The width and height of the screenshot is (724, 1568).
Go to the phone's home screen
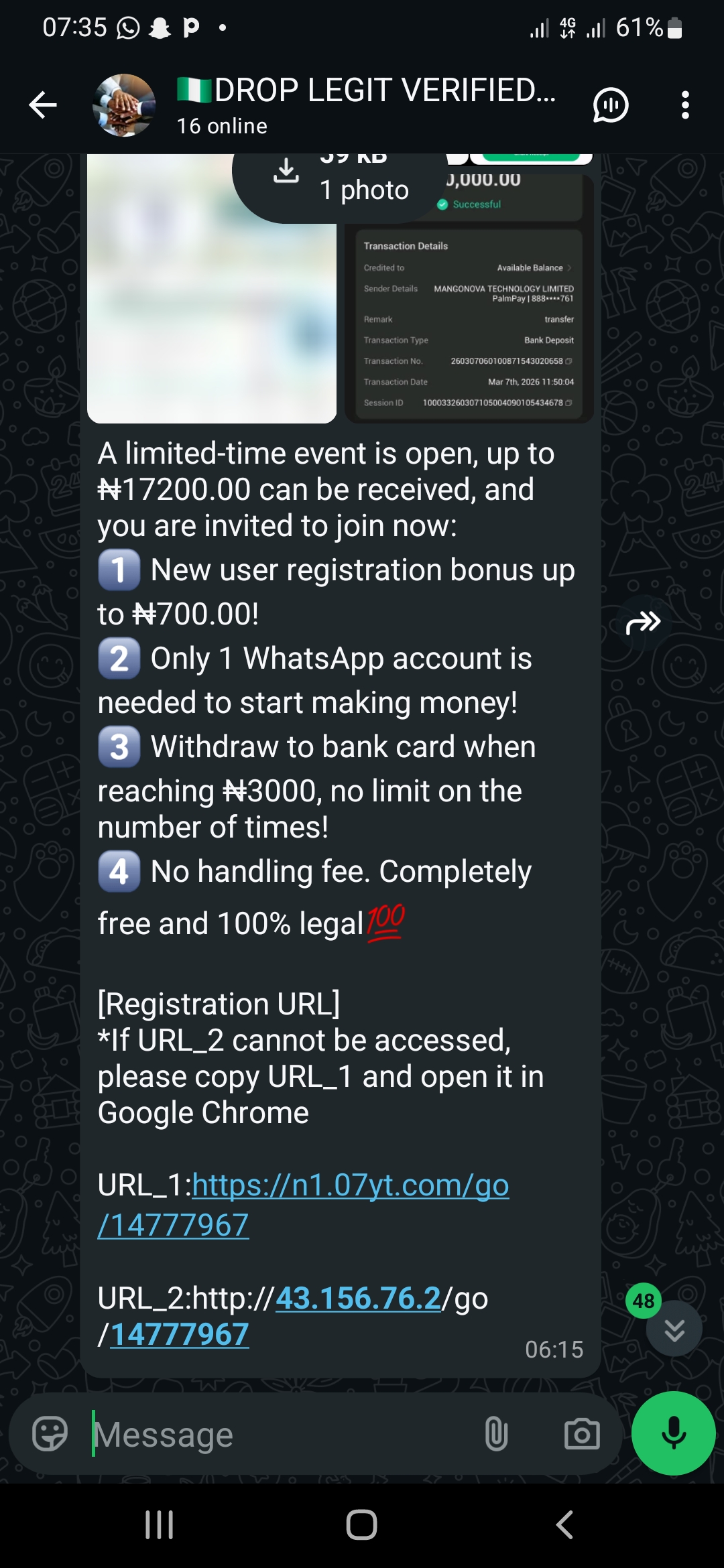(x=362, y=1525)
